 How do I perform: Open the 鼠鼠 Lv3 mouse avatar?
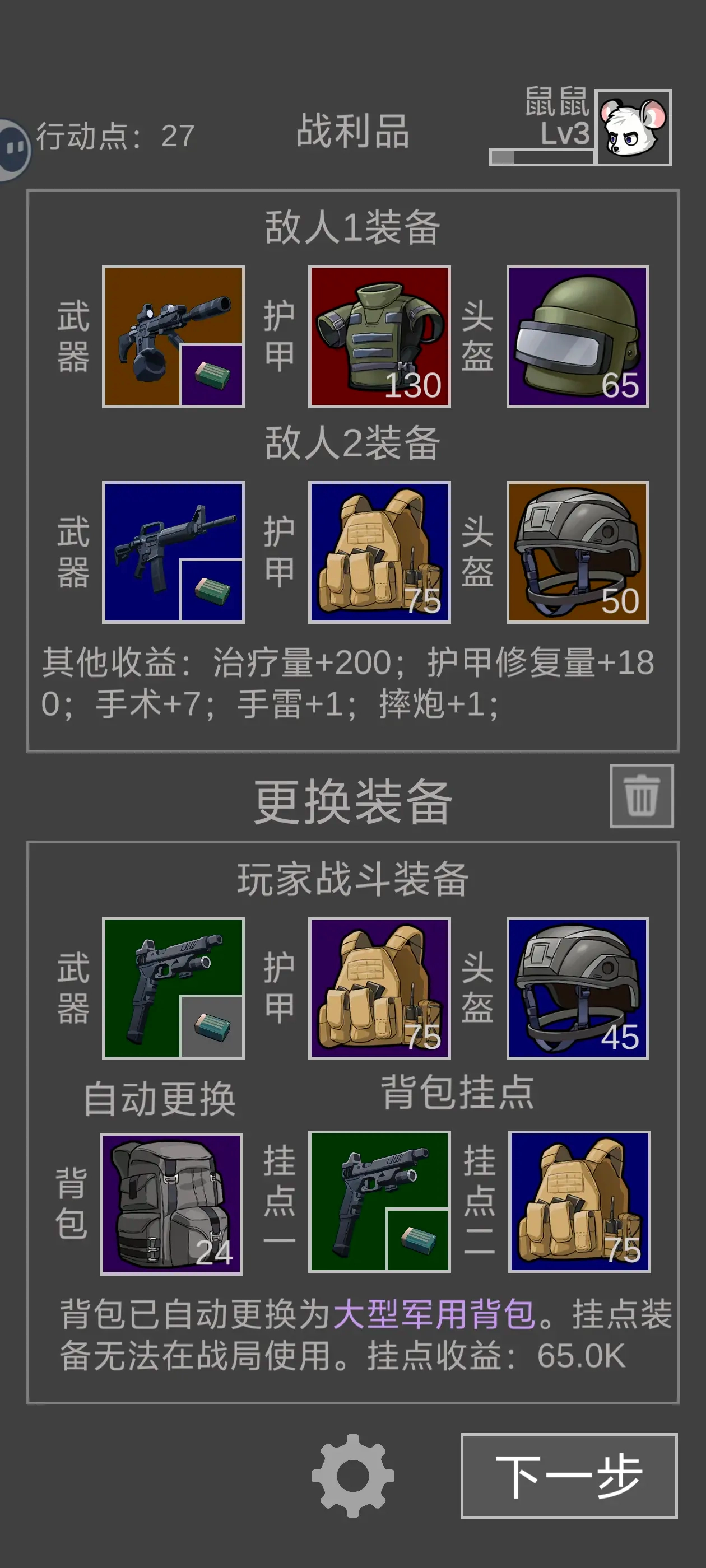point(633,127)
